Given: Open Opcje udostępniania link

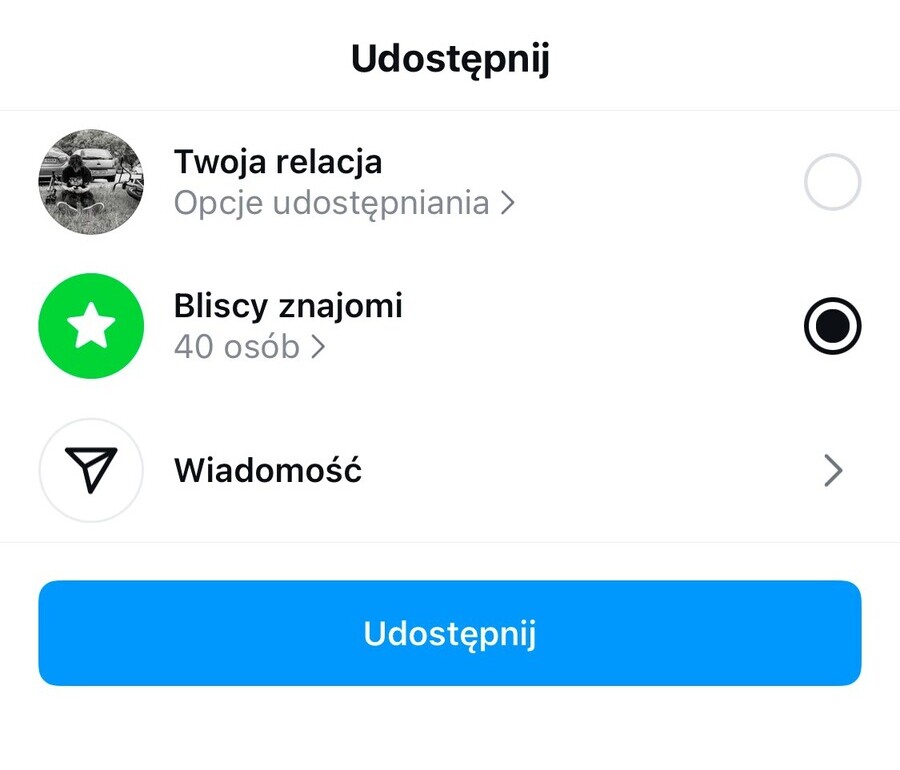Looking at the screenshot, I should point(344,203).
